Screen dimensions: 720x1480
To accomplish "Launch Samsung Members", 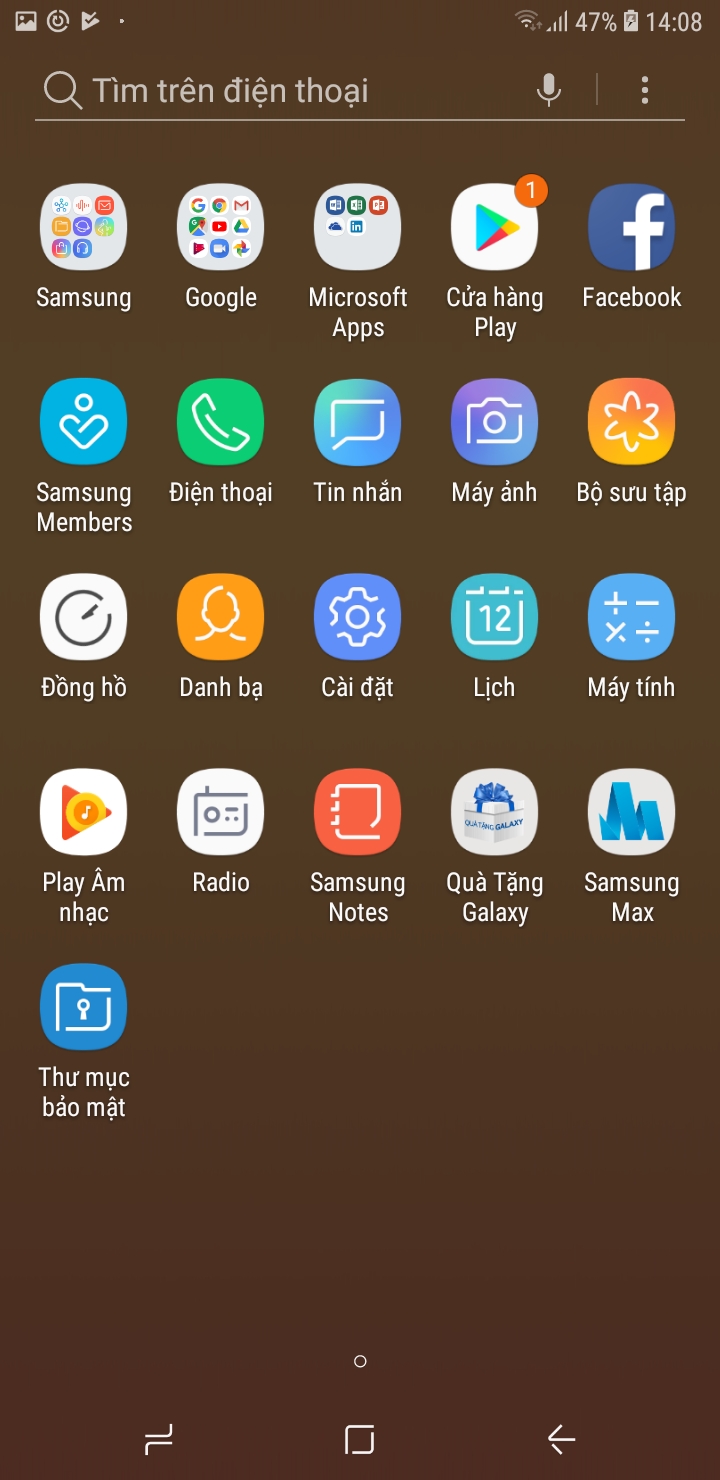I will (83, 420).
